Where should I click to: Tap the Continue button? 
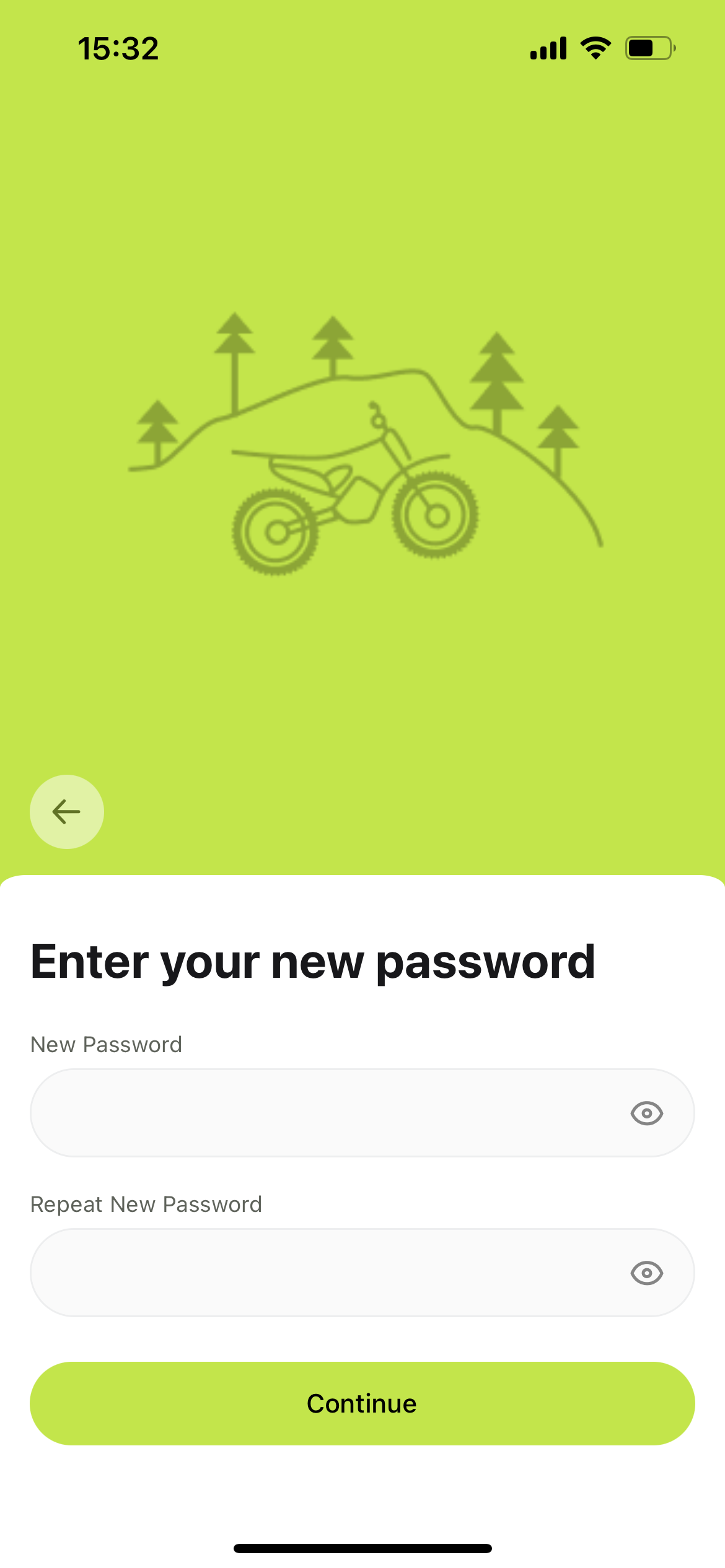(362, 1403)
